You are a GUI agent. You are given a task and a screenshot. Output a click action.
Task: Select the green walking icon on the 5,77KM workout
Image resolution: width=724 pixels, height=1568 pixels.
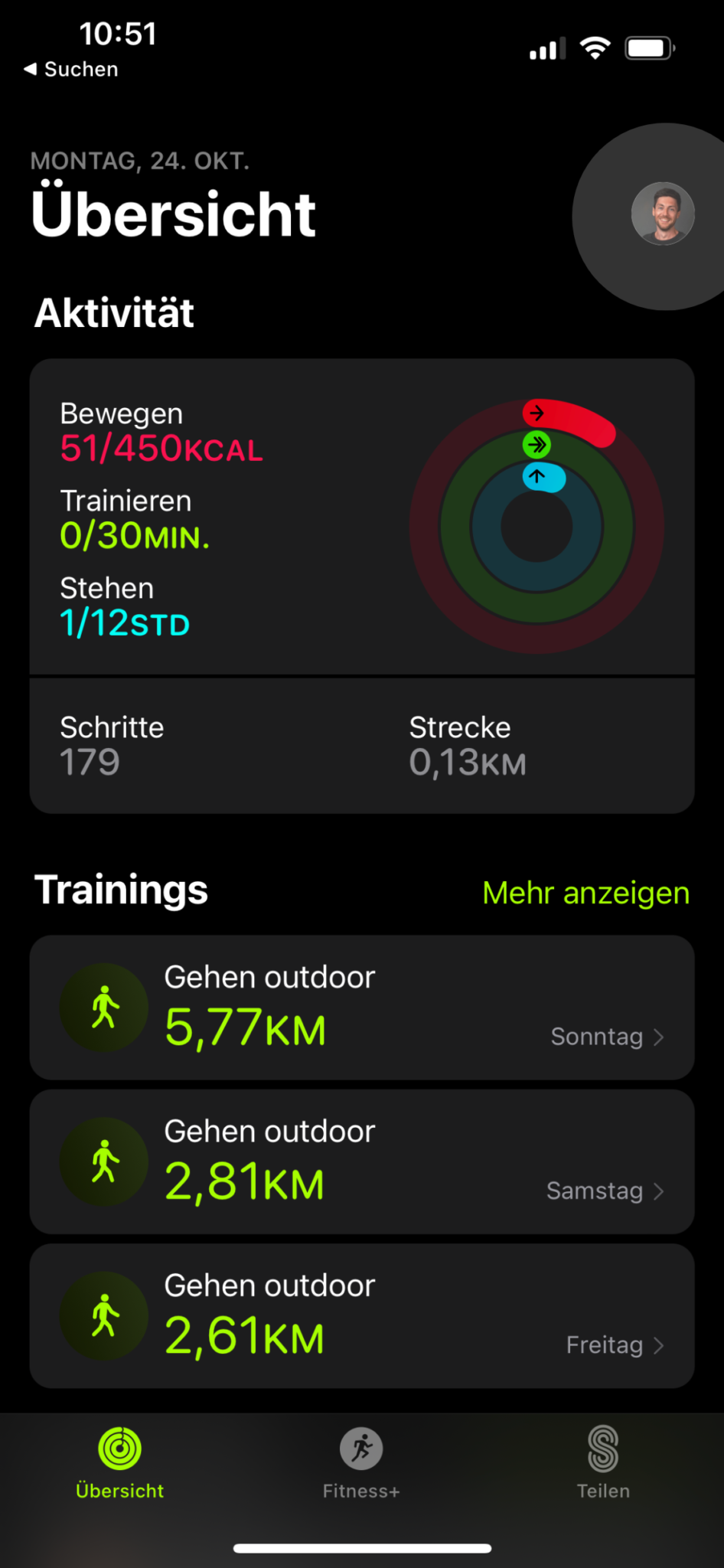click(x=103, y=1008)
